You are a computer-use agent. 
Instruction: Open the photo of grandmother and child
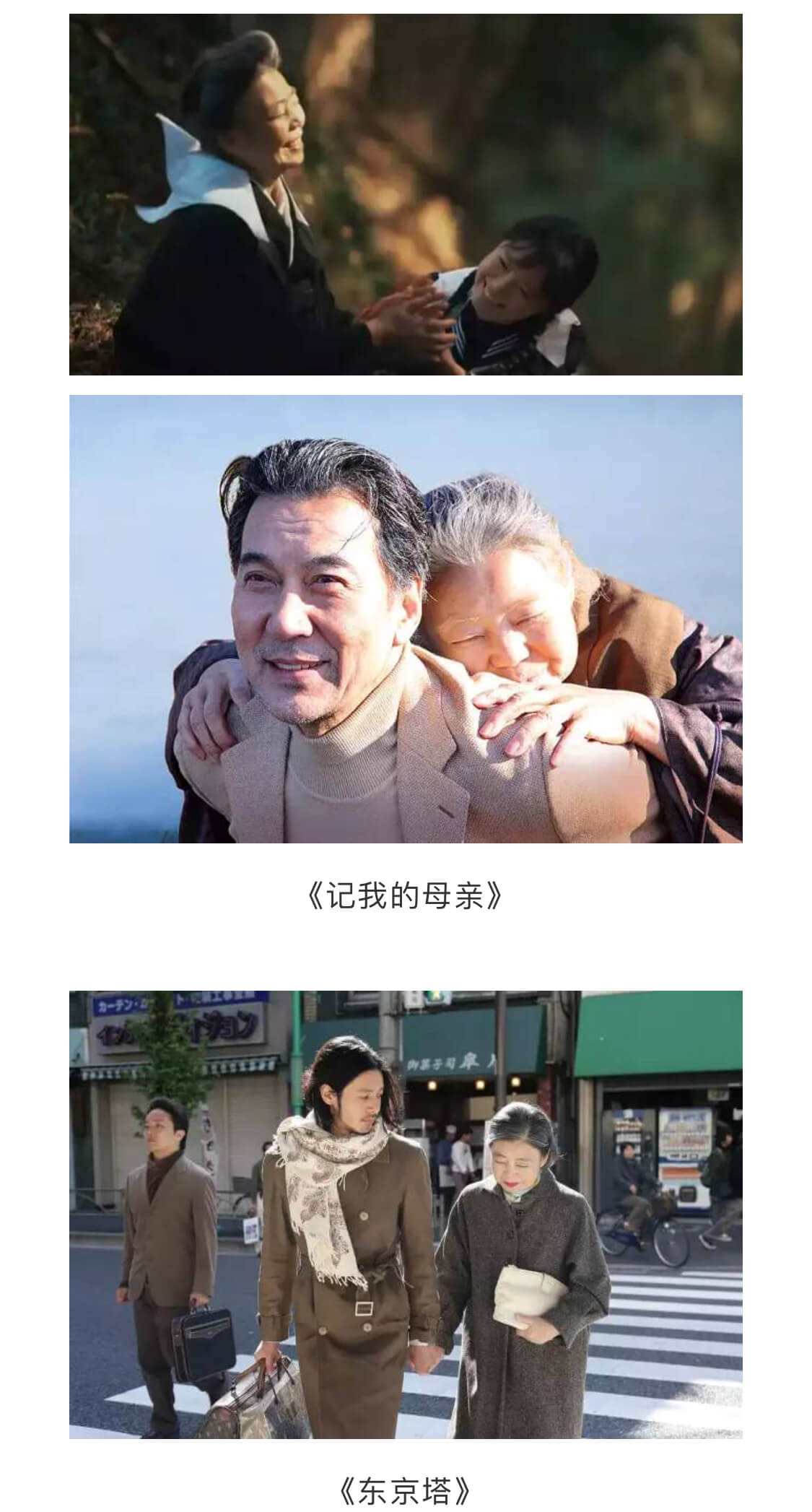(x=406, y=194)
